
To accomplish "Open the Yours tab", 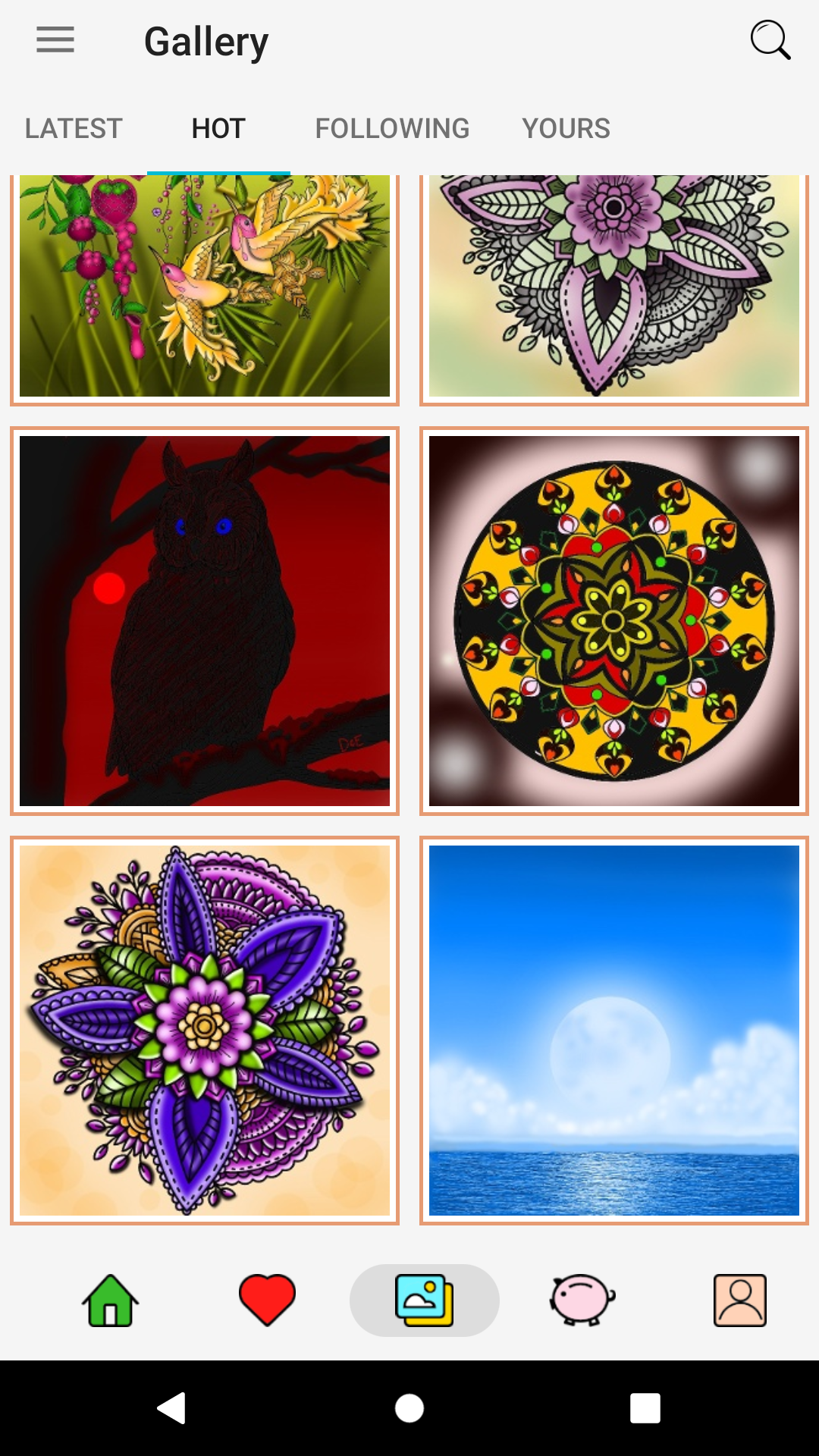I will [x=566, y=128].
